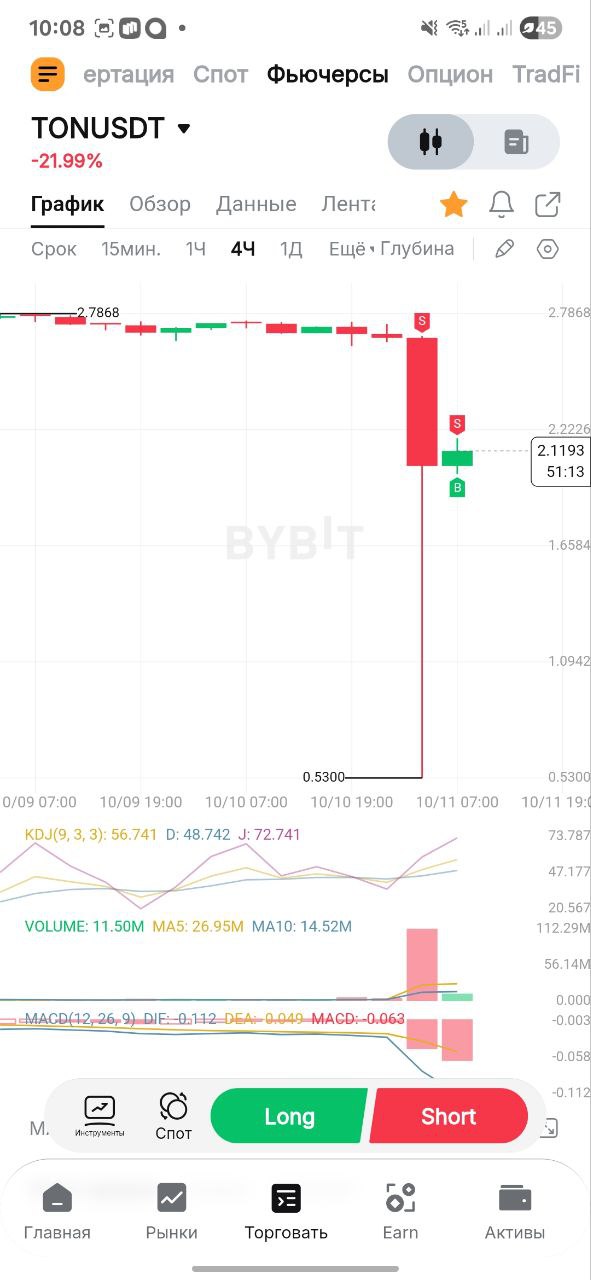
Task: Tap the green Long button
Action: 289,1116
